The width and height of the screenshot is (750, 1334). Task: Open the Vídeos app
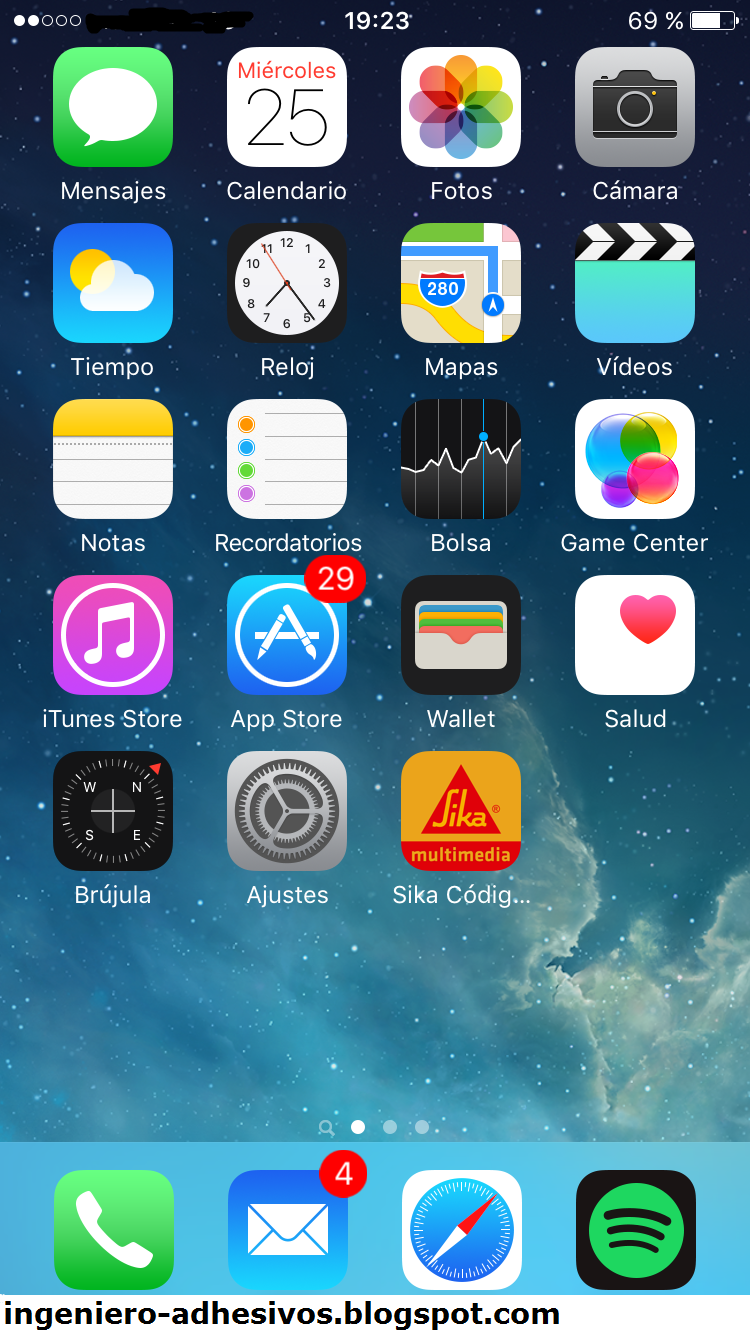pos(635,283)
